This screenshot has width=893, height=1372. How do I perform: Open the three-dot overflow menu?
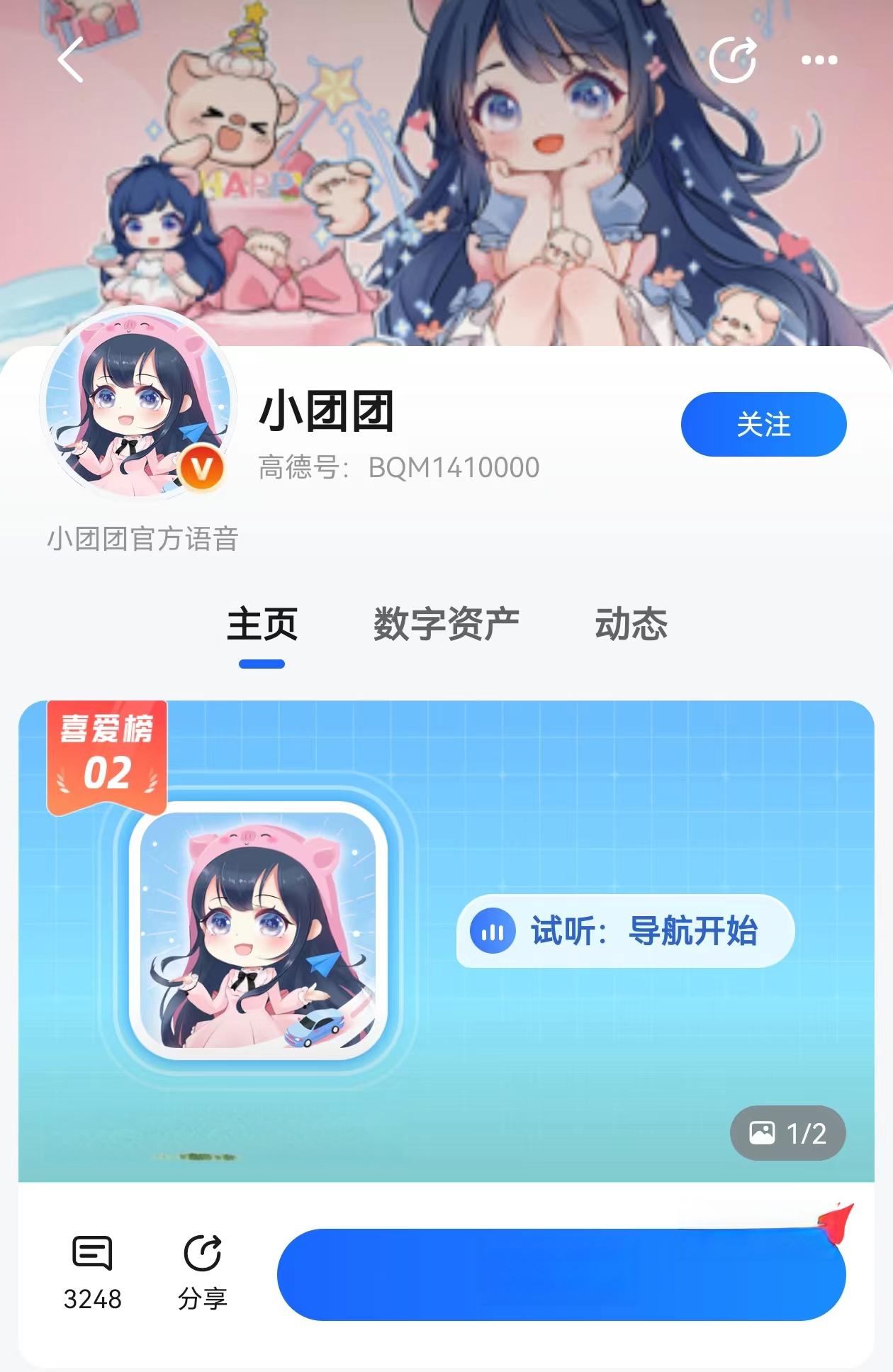[x=819, y=60]
